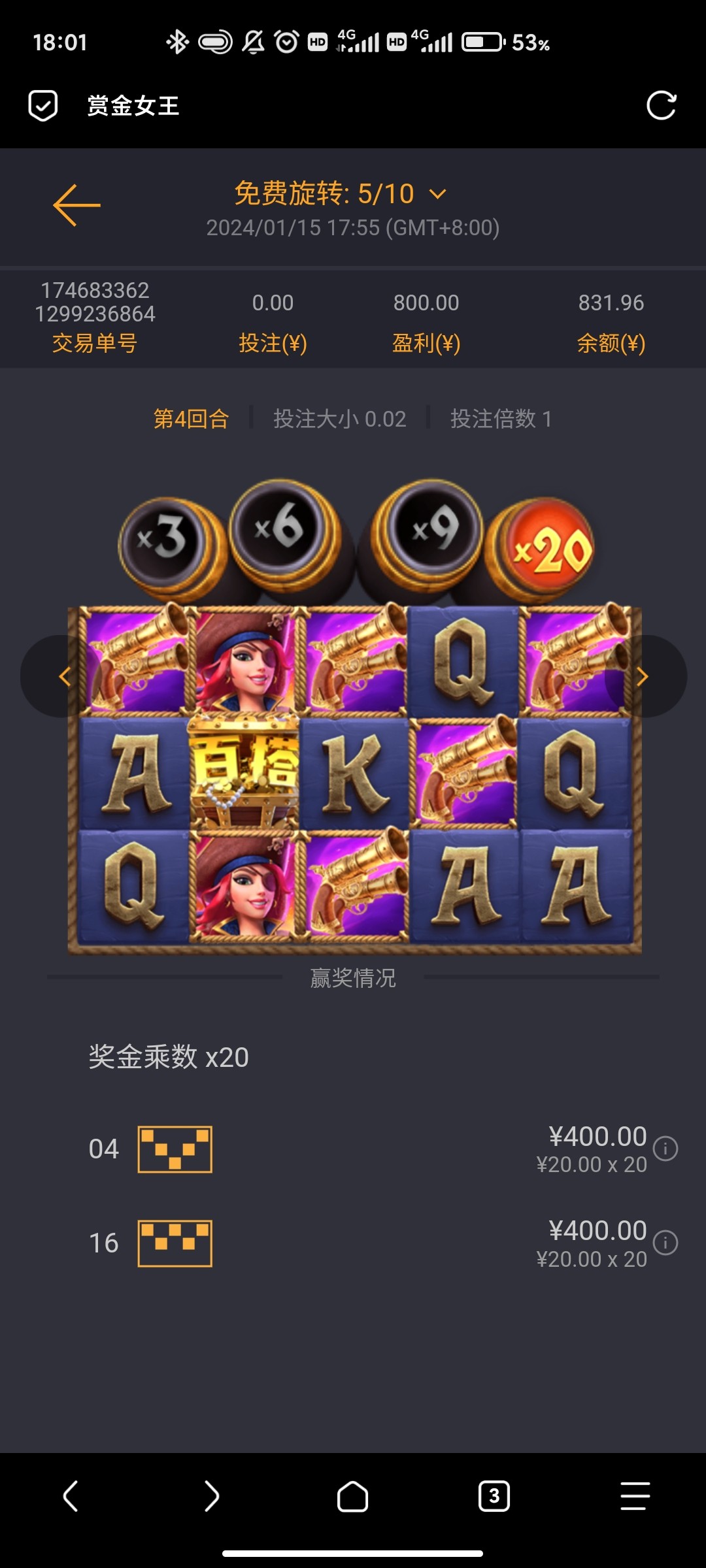Screen dimensions: 706x1568
Task: Open the browser hamburger menu
Action: coord(635,1496)
